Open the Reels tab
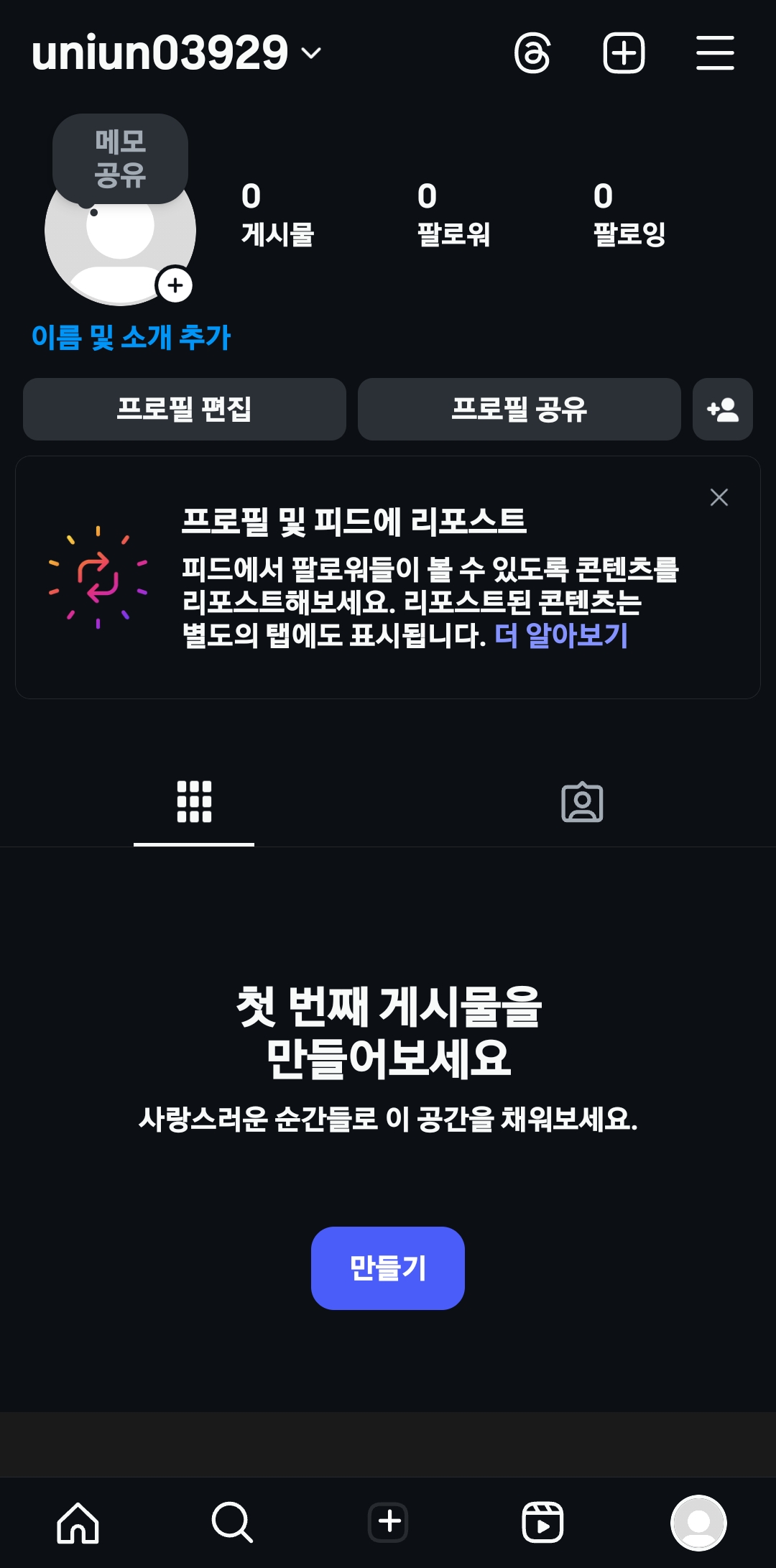This screenshot has height=1568, width=776. pos(542,1522)
